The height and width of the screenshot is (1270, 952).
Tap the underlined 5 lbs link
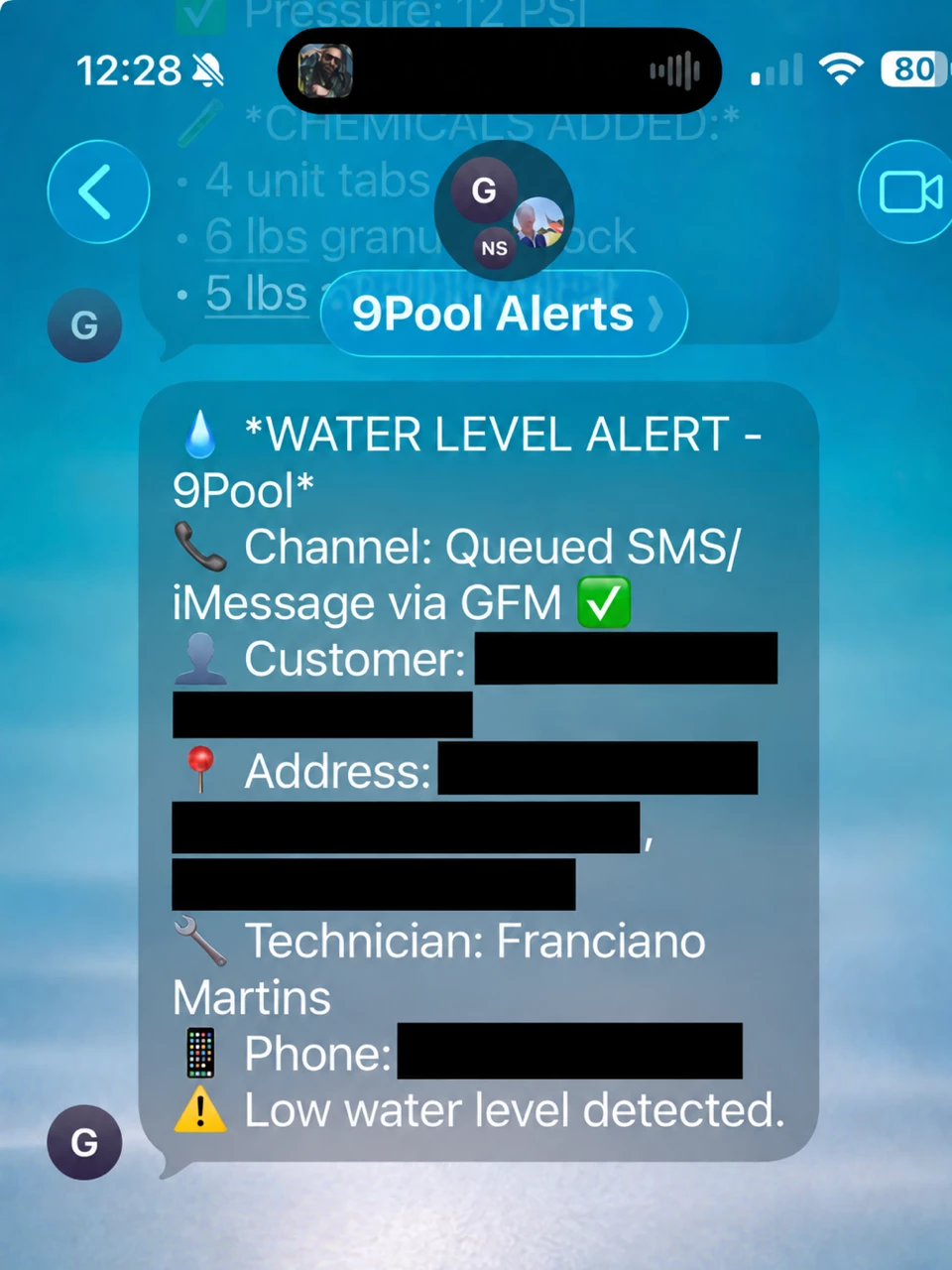pos(257,294)
